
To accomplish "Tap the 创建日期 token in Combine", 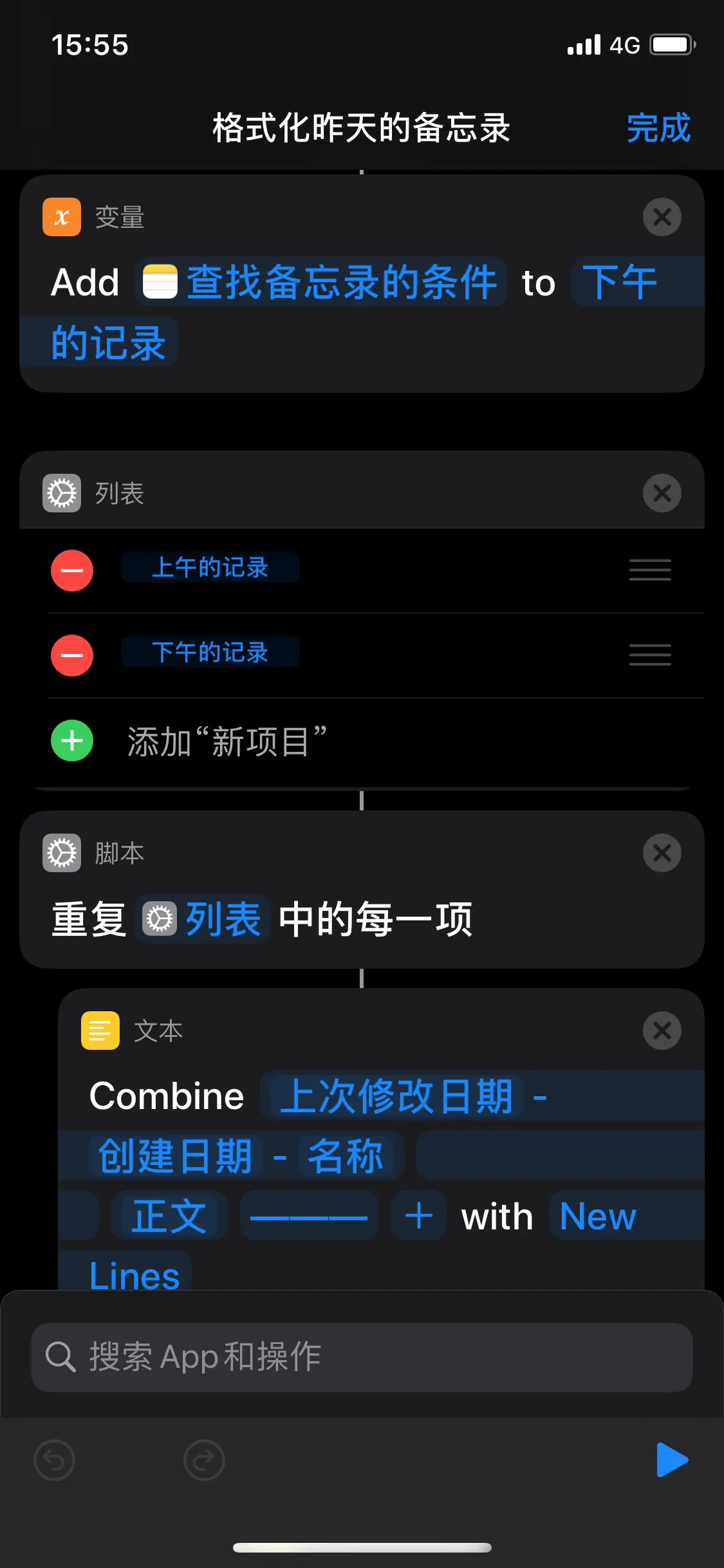I will click(175, 1156).
